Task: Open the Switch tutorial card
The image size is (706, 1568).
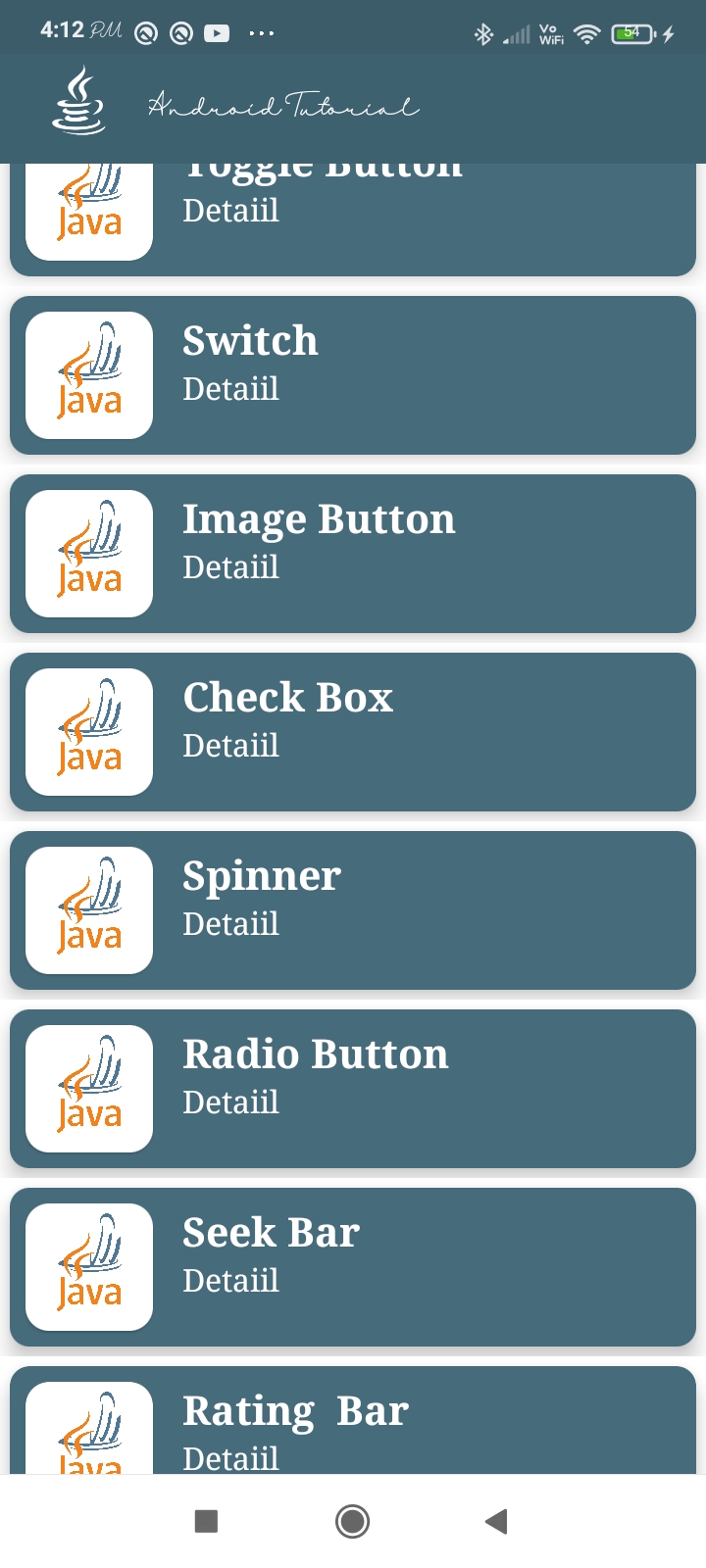Action: (353, 375)
